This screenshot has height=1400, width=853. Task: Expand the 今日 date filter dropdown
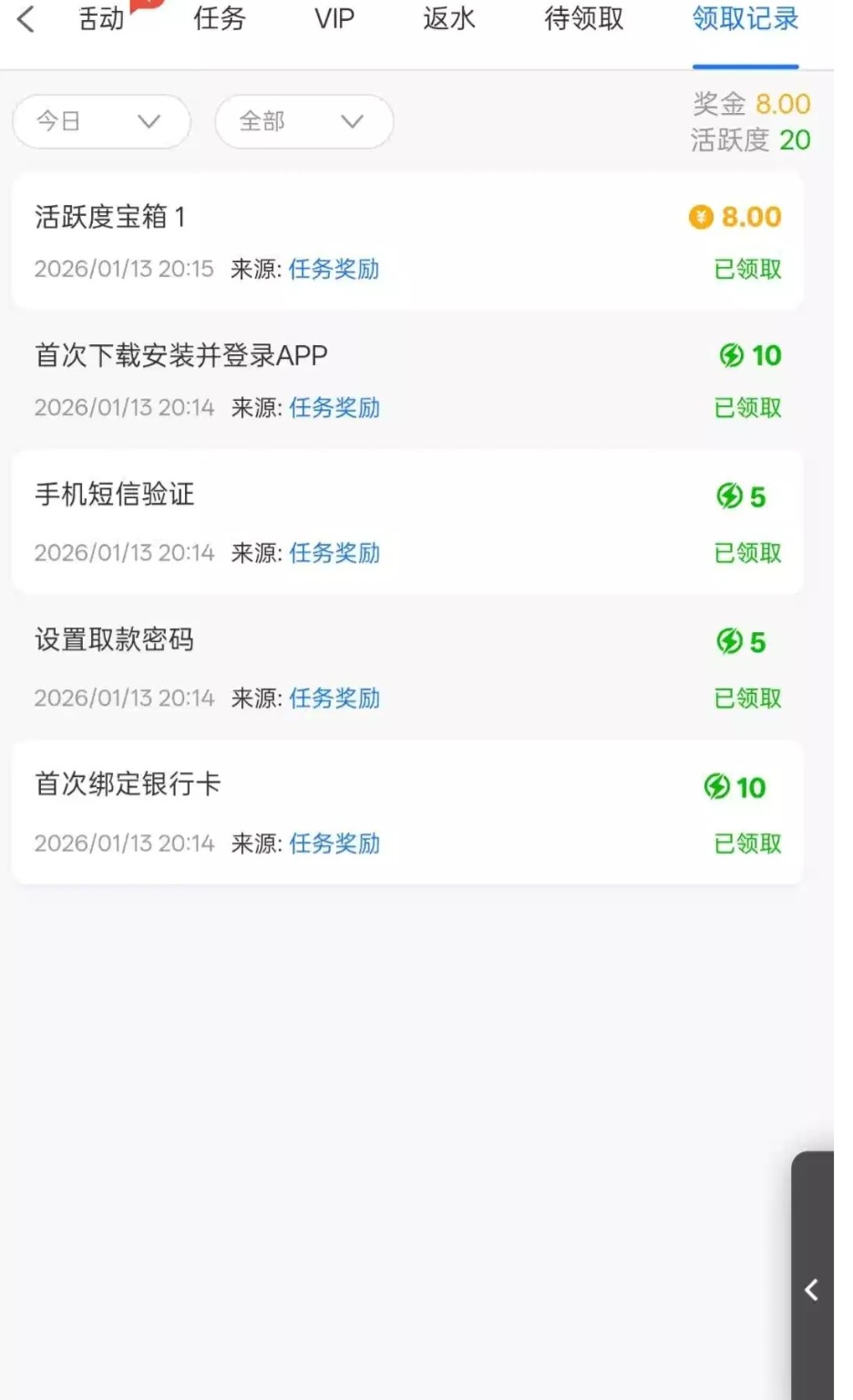(x=100, y=121)
